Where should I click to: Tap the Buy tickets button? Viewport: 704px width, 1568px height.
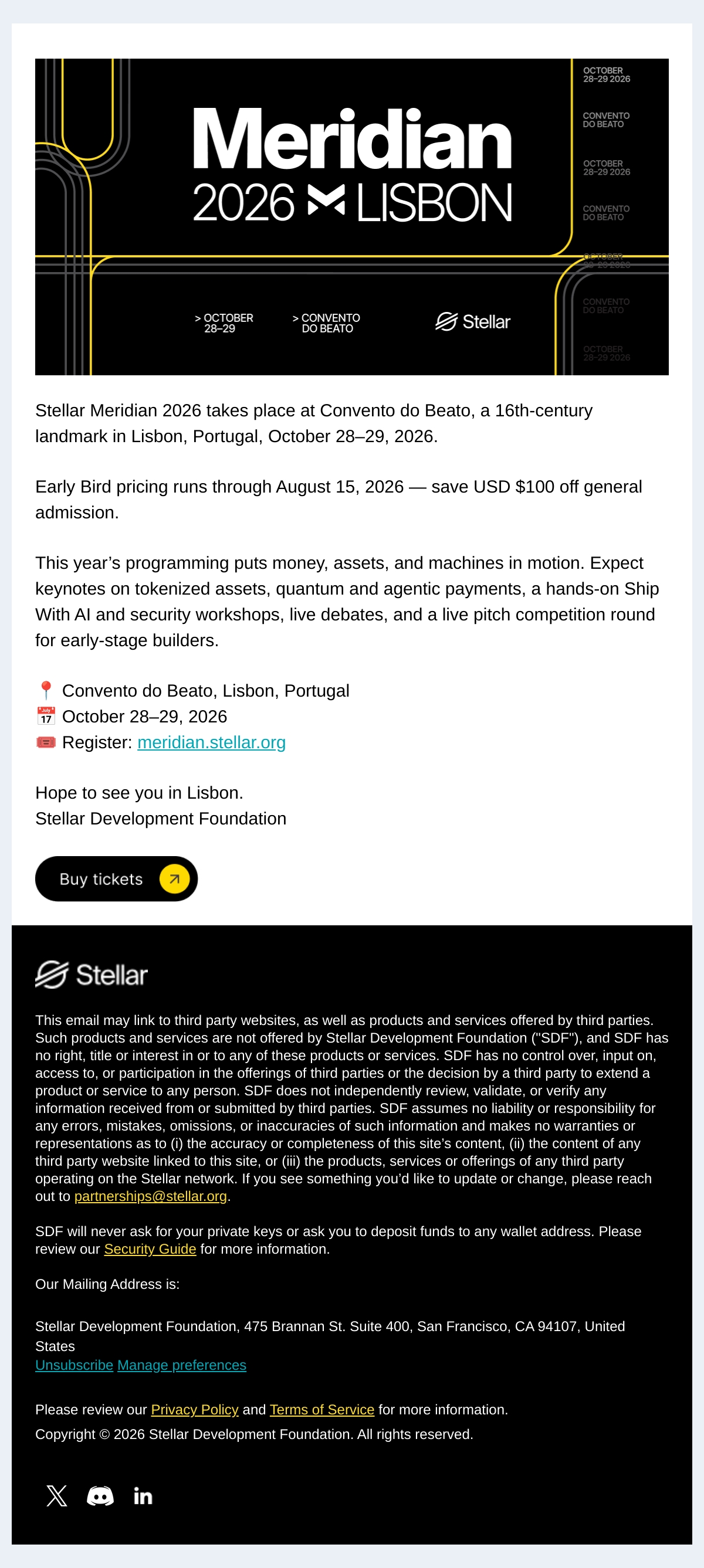click(x=116, y=879)
